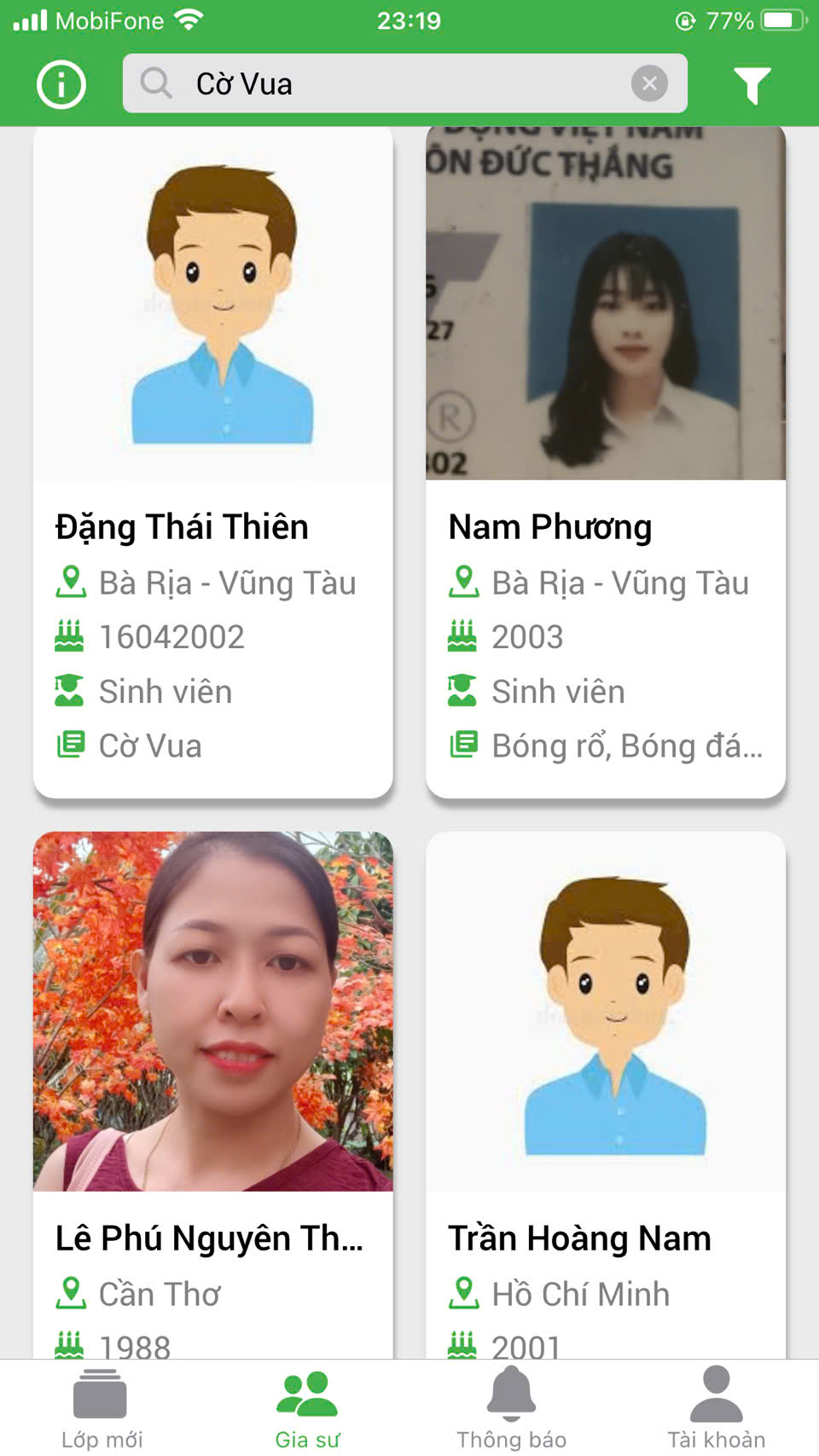Clear the search text
The width and height of the screenshot is (819, 1456).
pyautogui.click(x=649, y=84)
